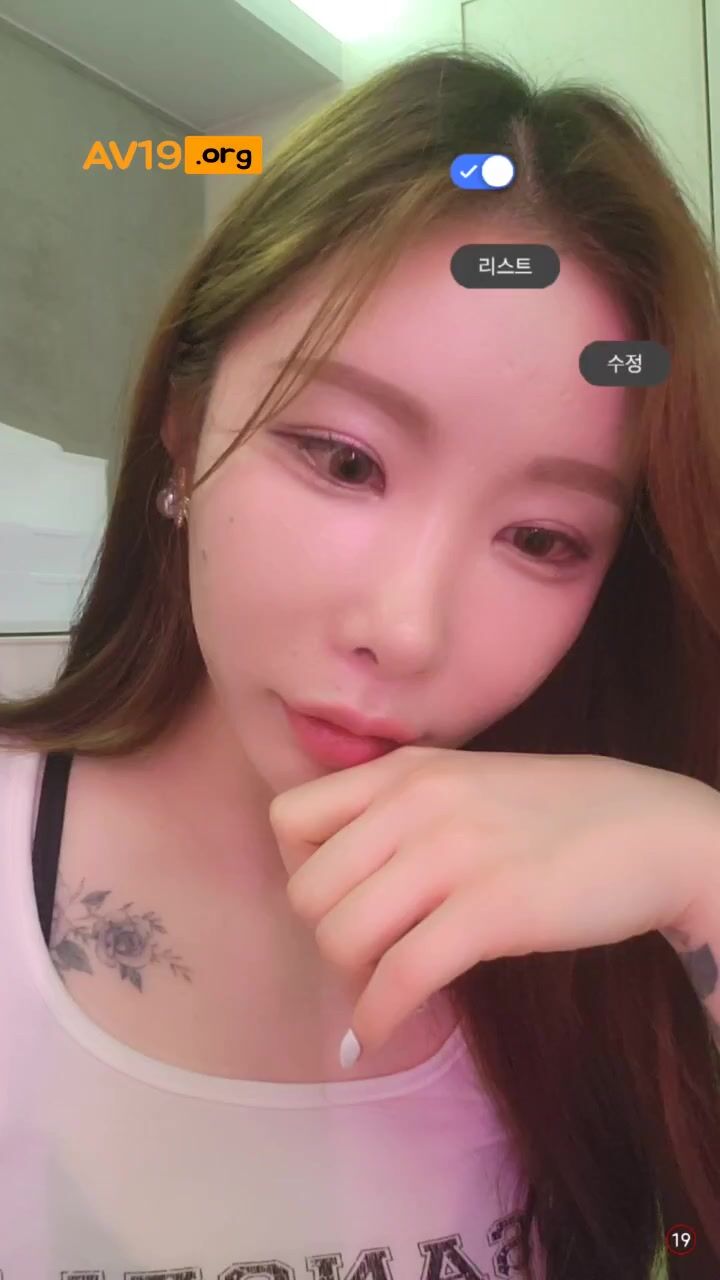The width and height of the screenshot is (720, 1280).
Task: Tap the 수정 edit button
Action: 625,364
